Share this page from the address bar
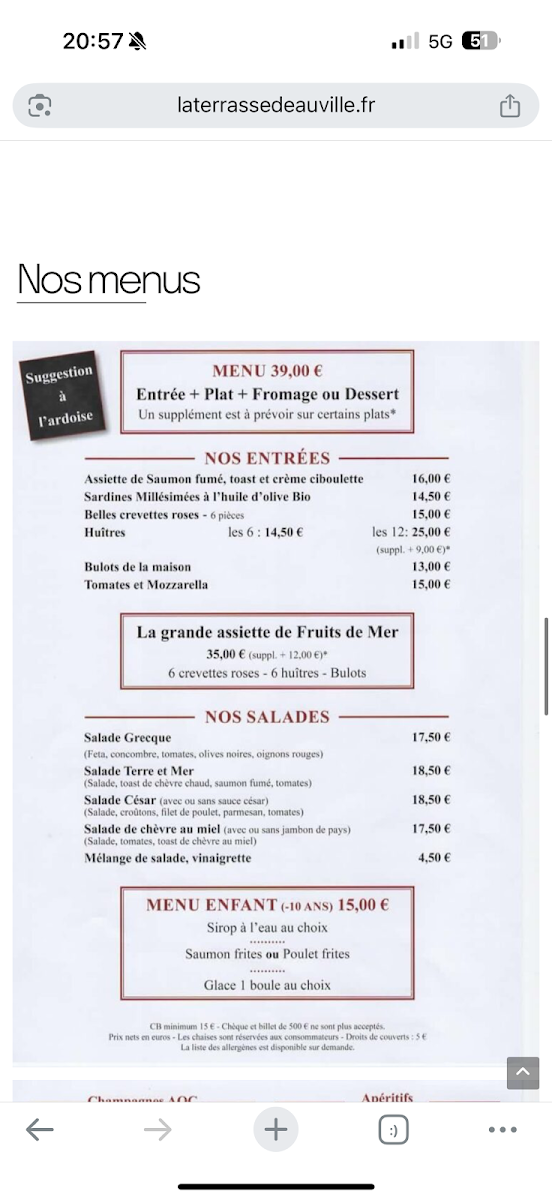This screenshot has height=1200, width=552. 510,105
